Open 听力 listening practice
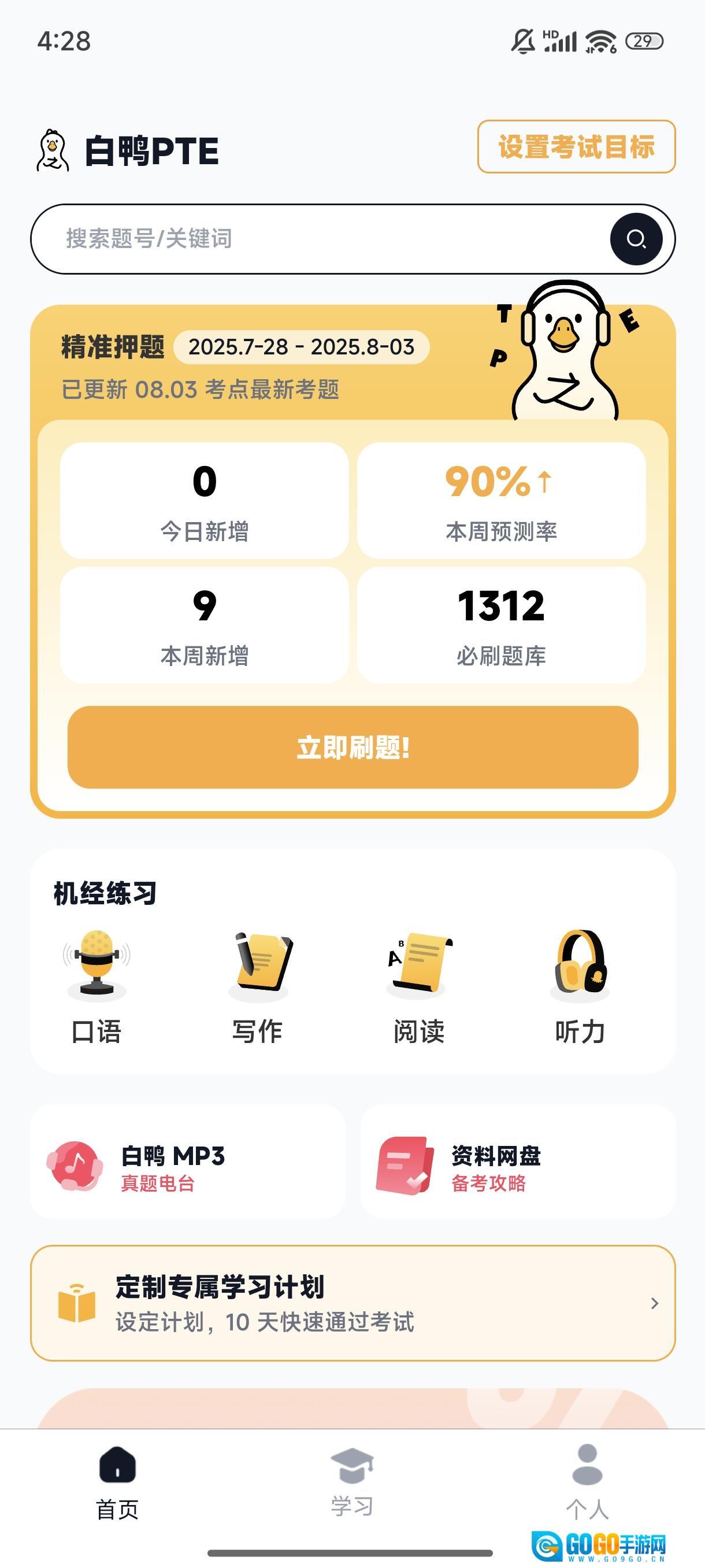This screenshot has height=1568, width=705. click(580, 986)
